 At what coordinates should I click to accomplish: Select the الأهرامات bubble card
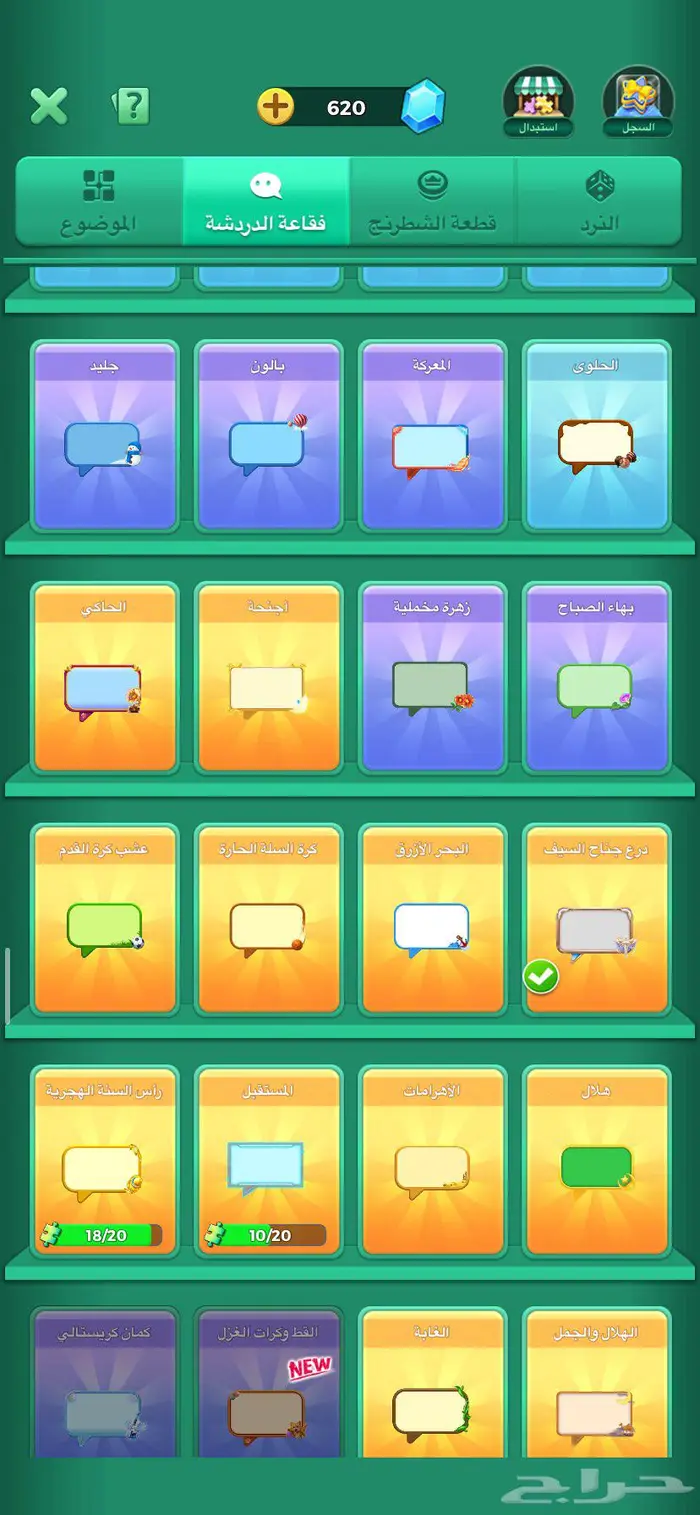pos(432,1161)
